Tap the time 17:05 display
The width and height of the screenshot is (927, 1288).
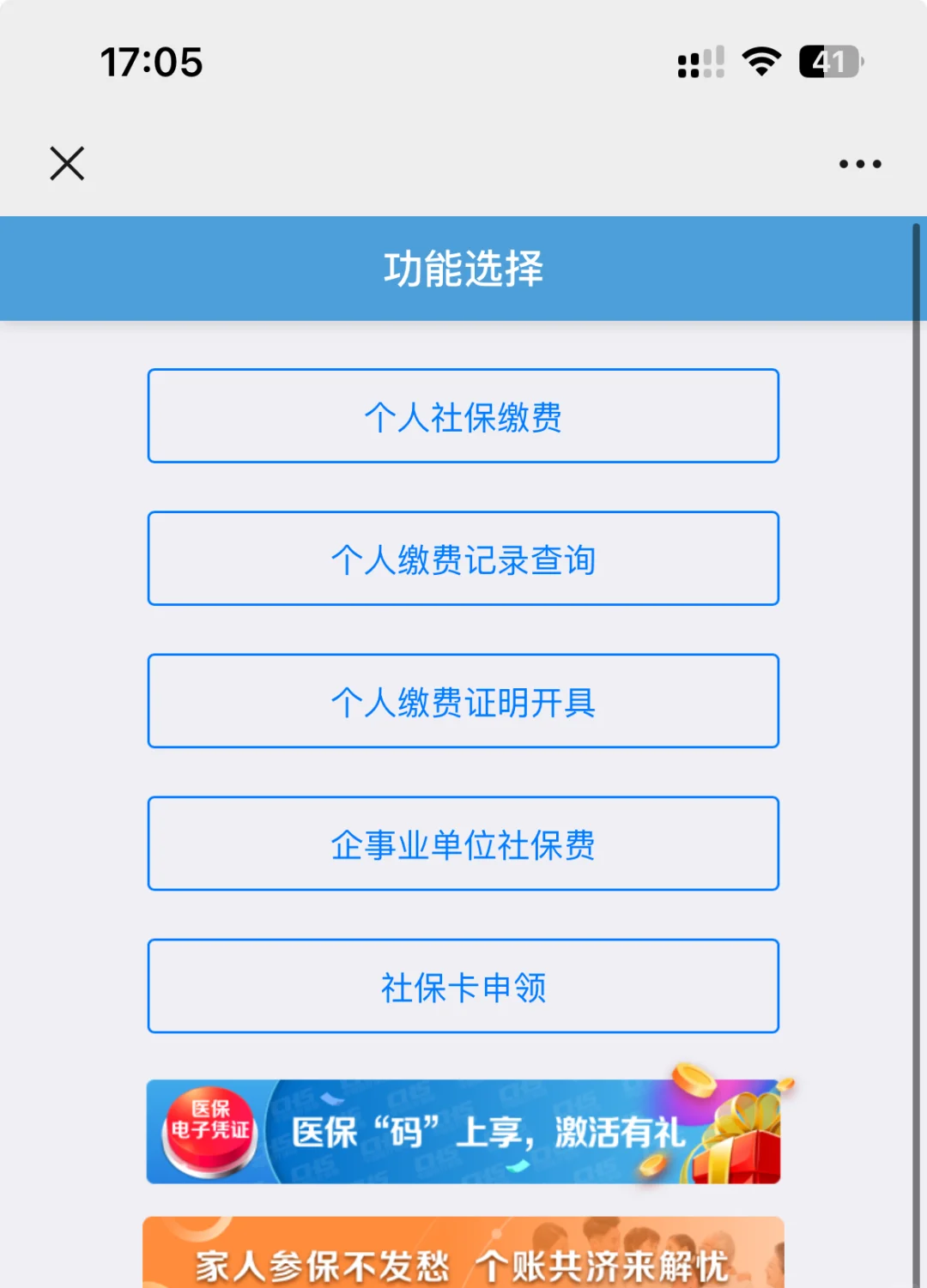tap(151, 61)
